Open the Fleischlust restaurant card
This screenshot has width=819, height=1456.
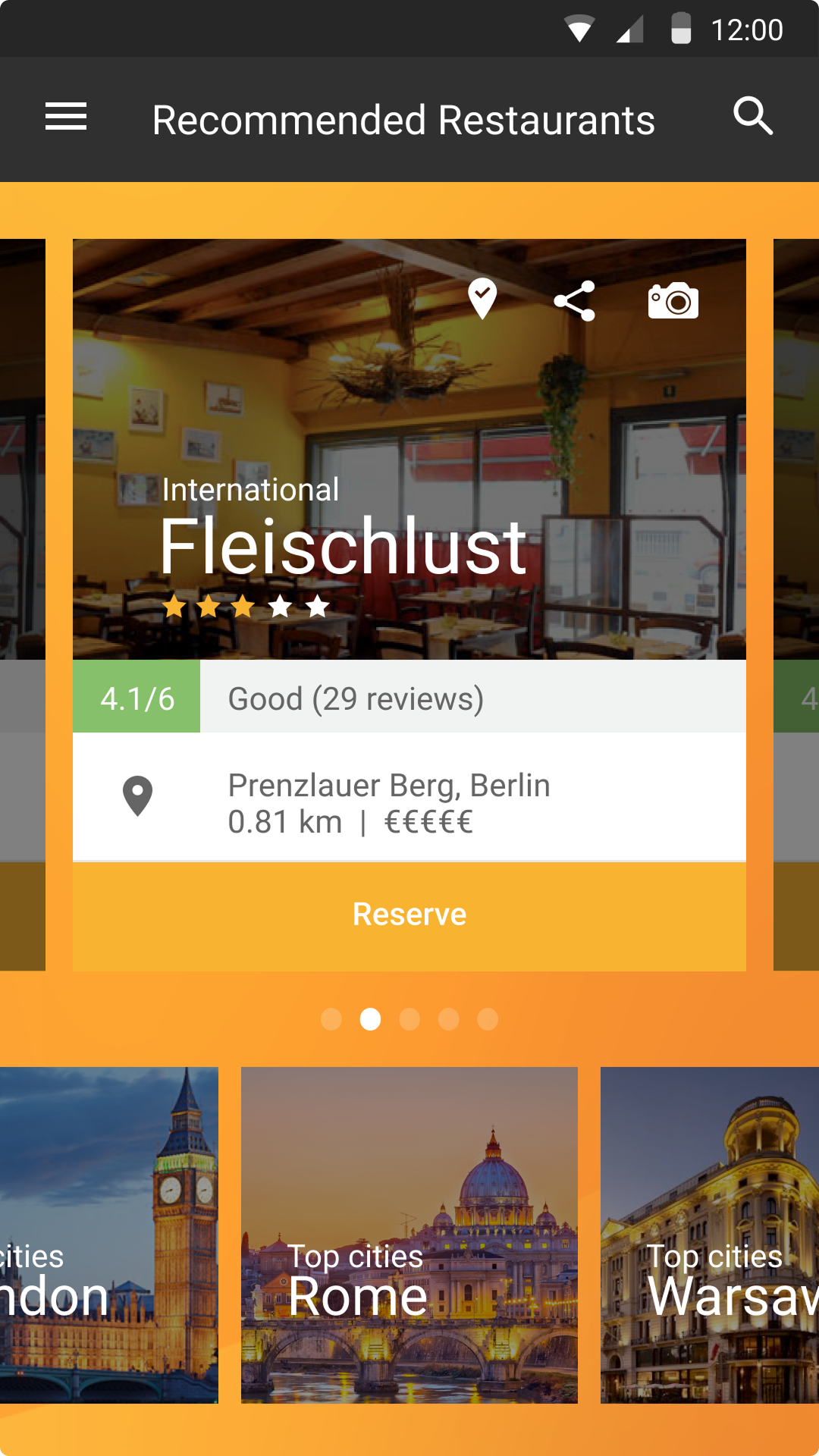409,449
